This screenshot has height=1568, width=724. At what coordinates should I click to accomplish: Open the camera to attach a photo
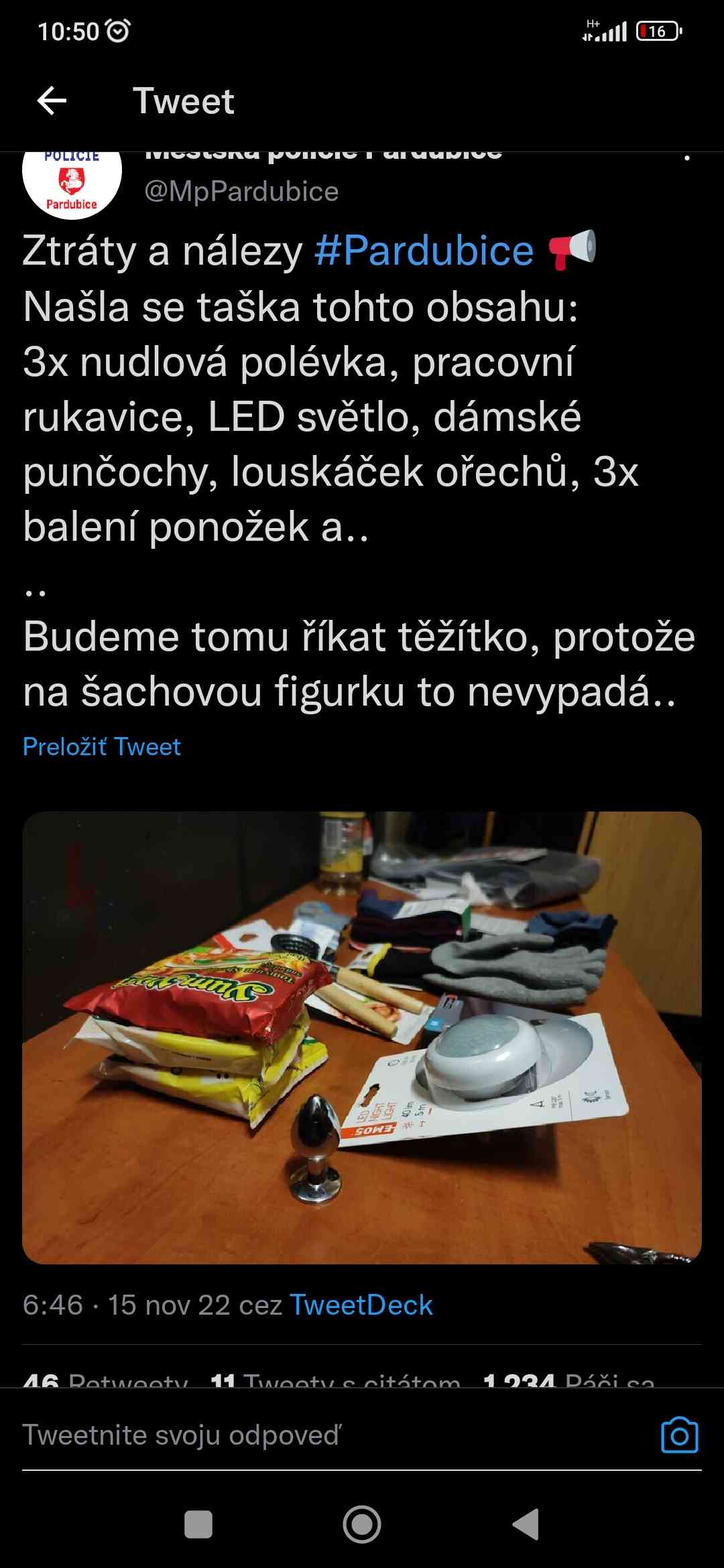coord(679,1435)
